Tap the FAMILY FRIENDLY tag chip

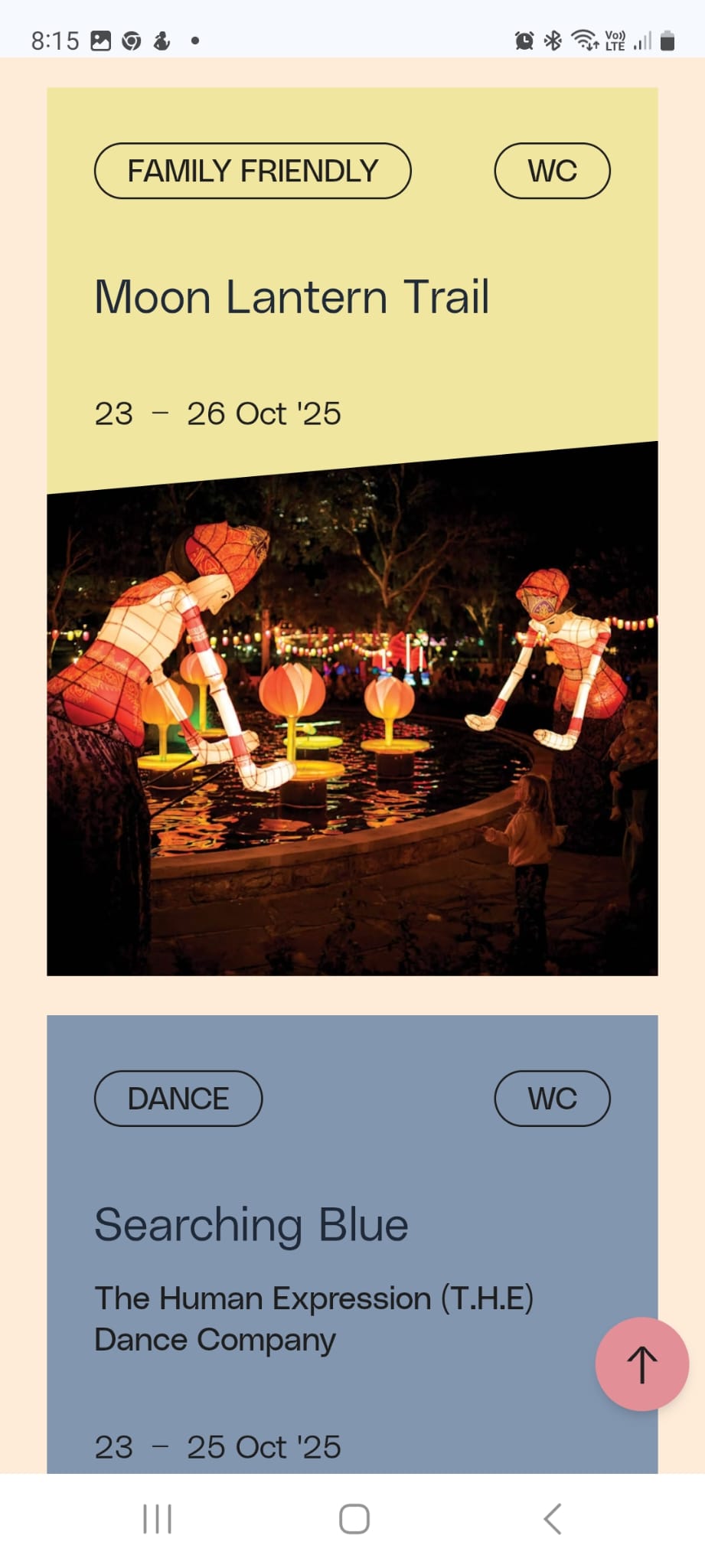click(253, 171)
